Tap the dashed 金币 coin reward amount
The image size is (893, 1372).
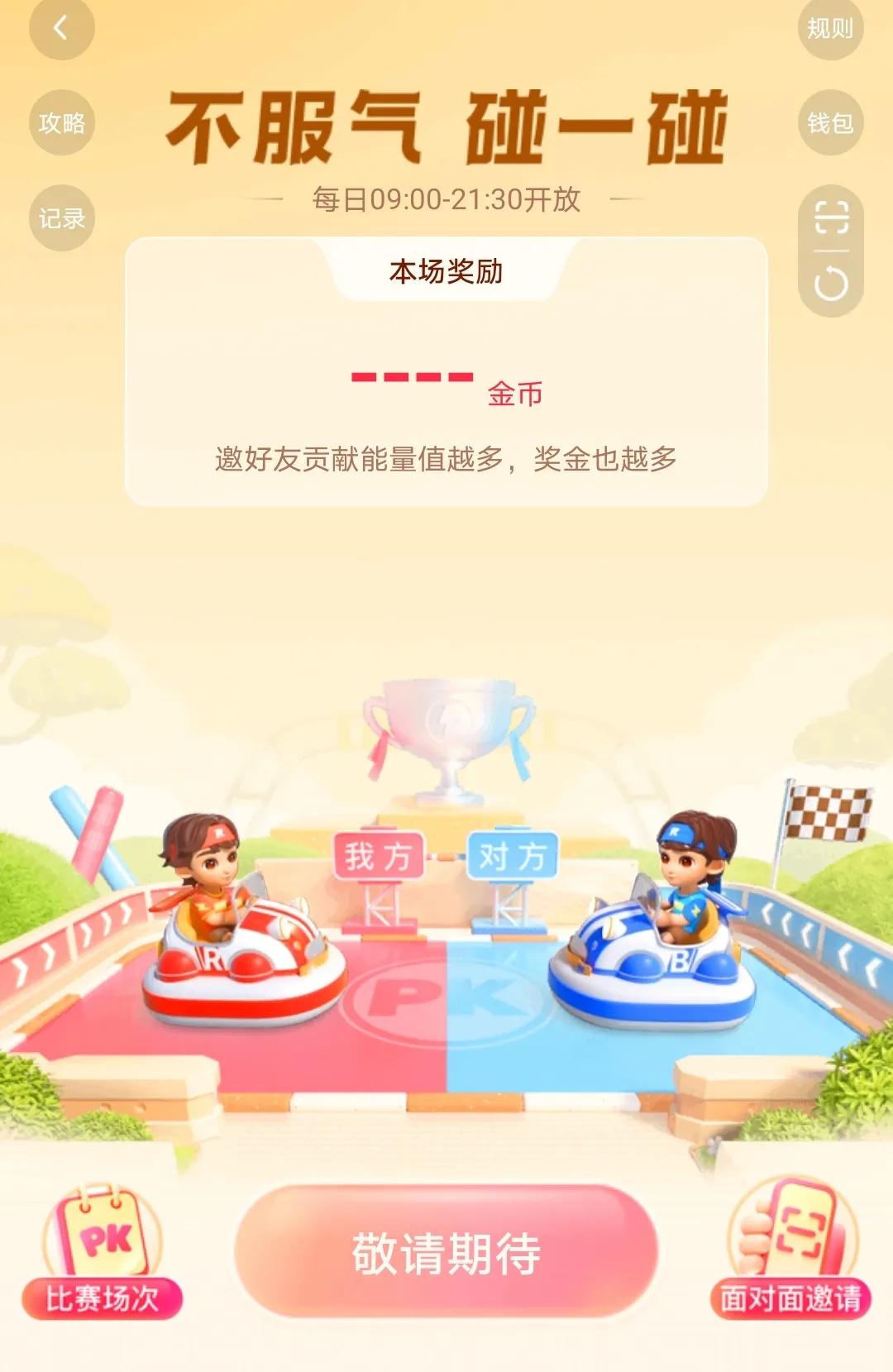(x=411, y=378)
